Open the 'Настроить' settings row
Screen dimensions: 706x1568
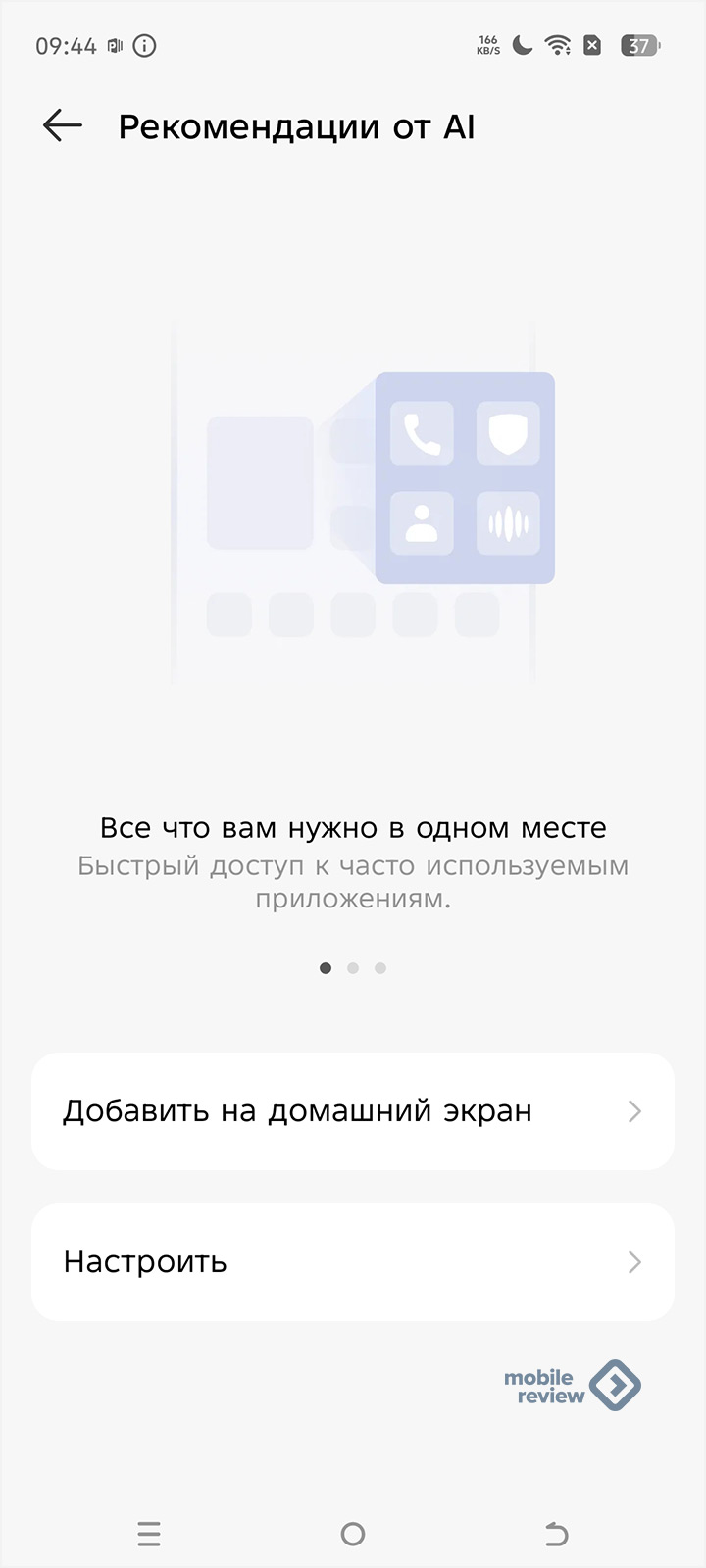point(353,1262)
